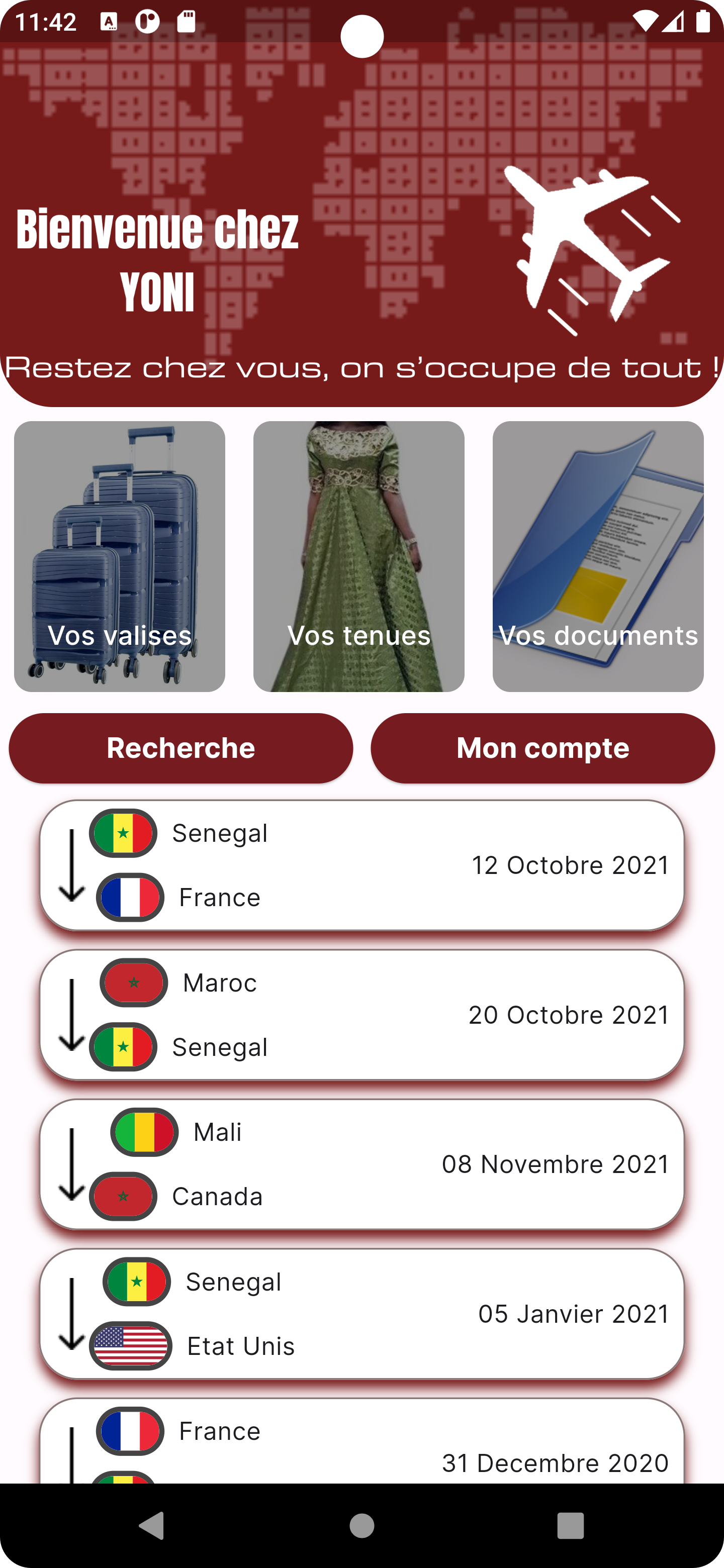
Task: Open the Maroc to Senegal trip
Action: [361, 1015]
